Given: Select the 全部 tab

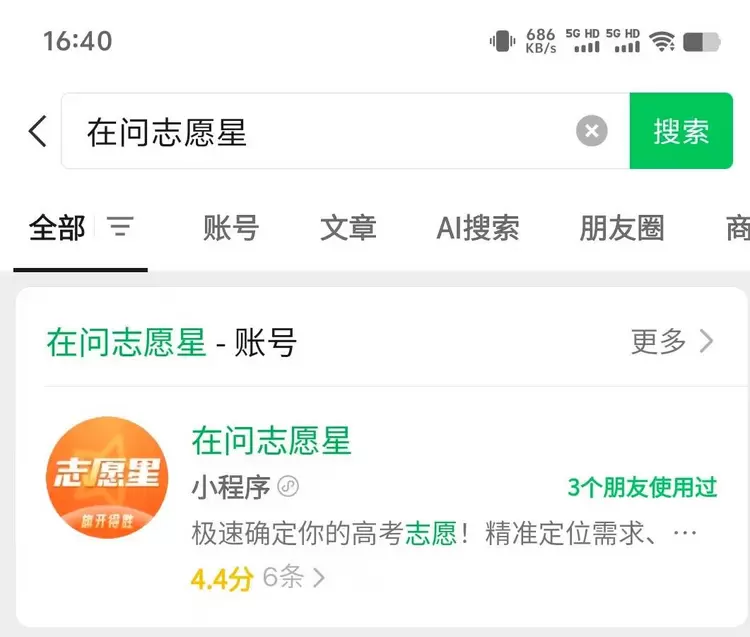Looking at the screenshot, I should coord(57,228).
